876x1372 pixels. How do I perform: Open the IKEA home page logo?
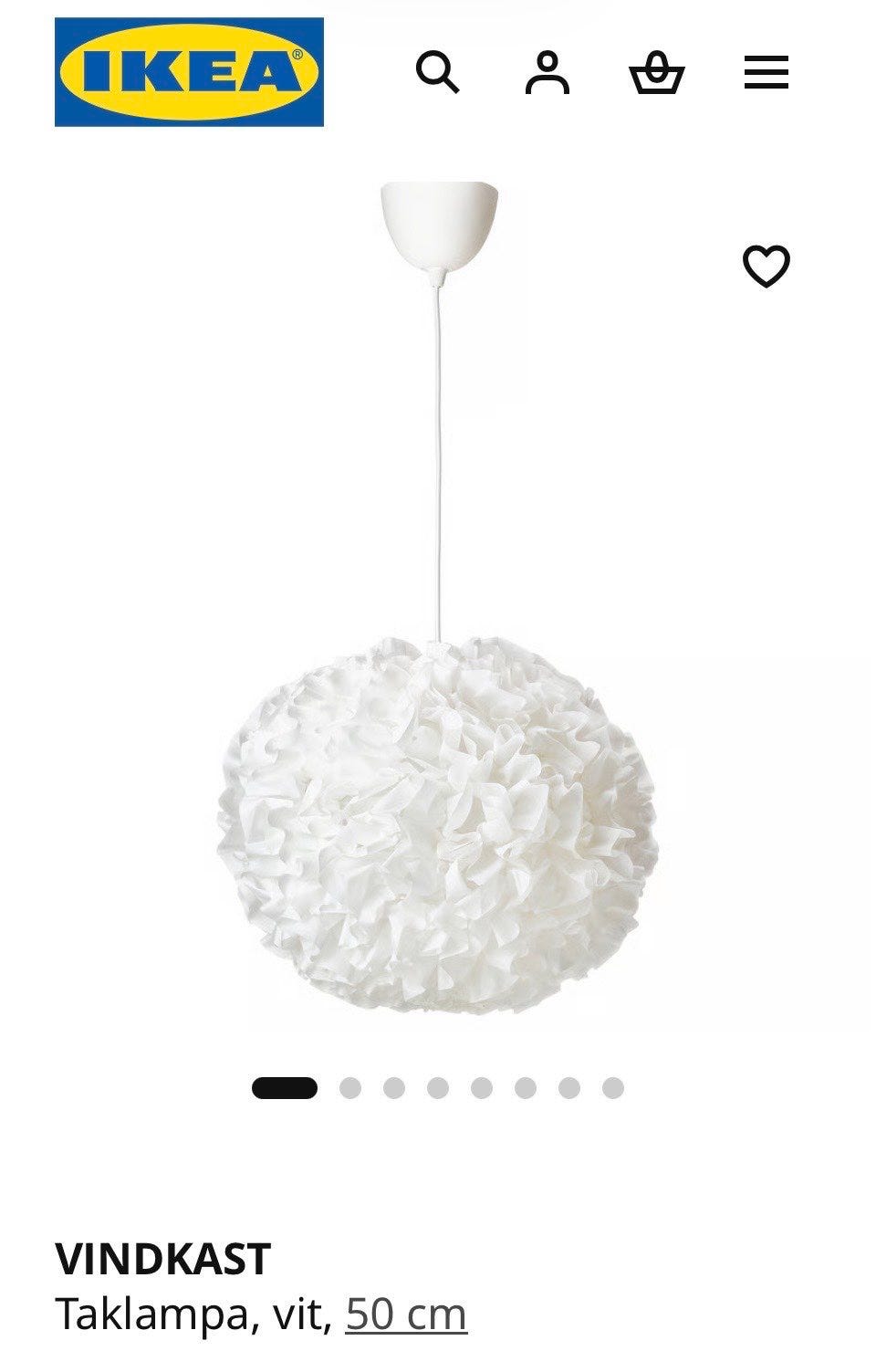coord(189,72)
